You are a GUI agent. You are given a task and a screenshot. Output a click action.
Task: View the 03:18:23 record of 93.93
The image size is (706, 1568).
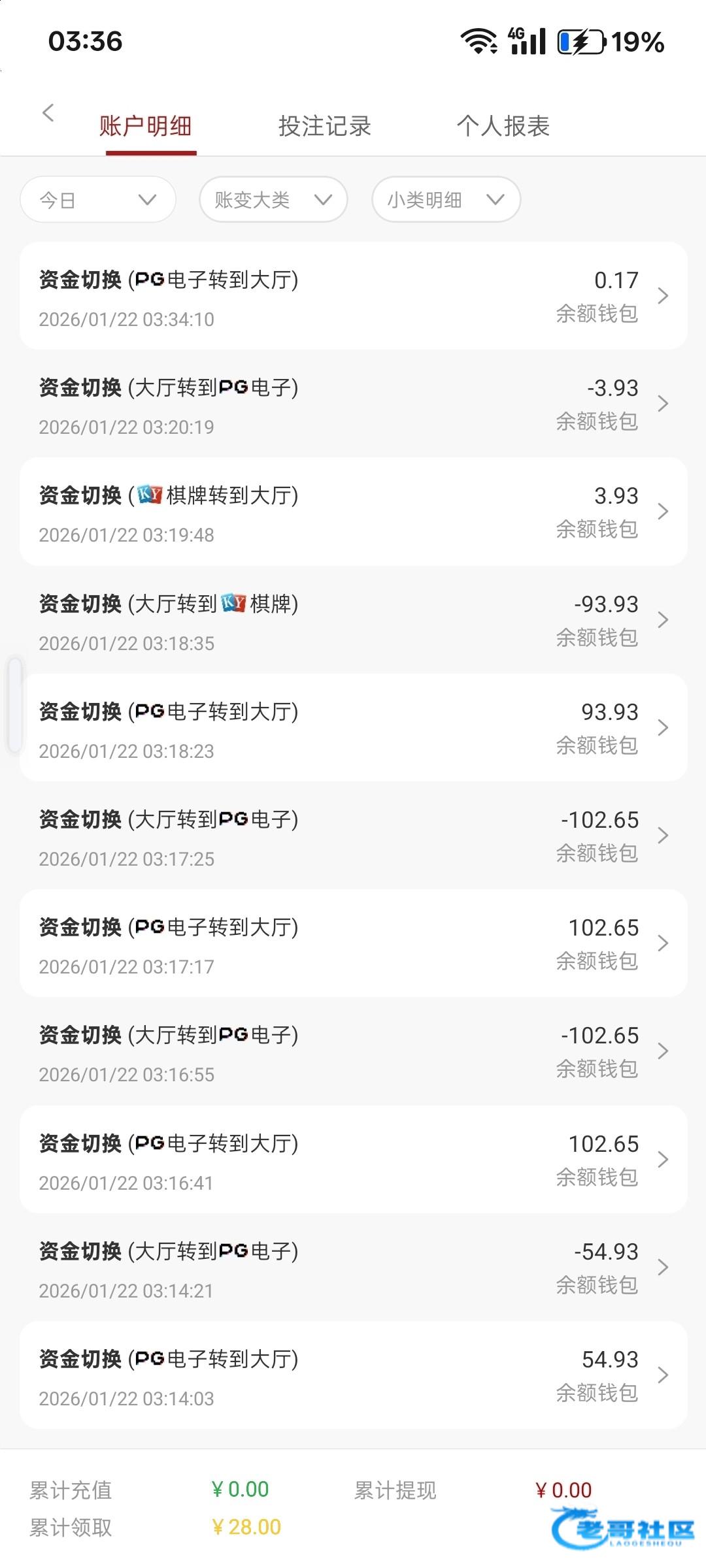click(353, 728)
